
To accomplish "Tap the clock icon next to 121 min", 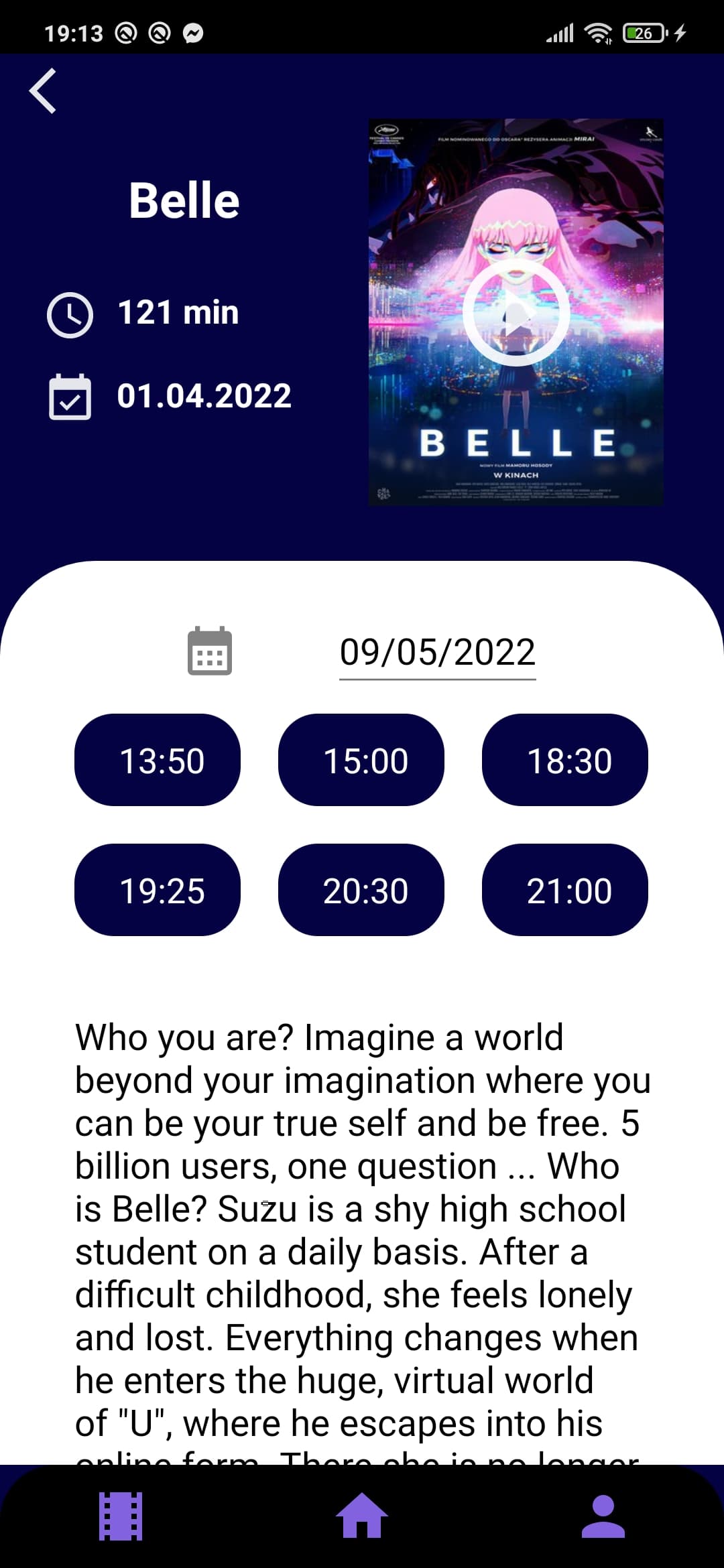I will coord(69,312).
